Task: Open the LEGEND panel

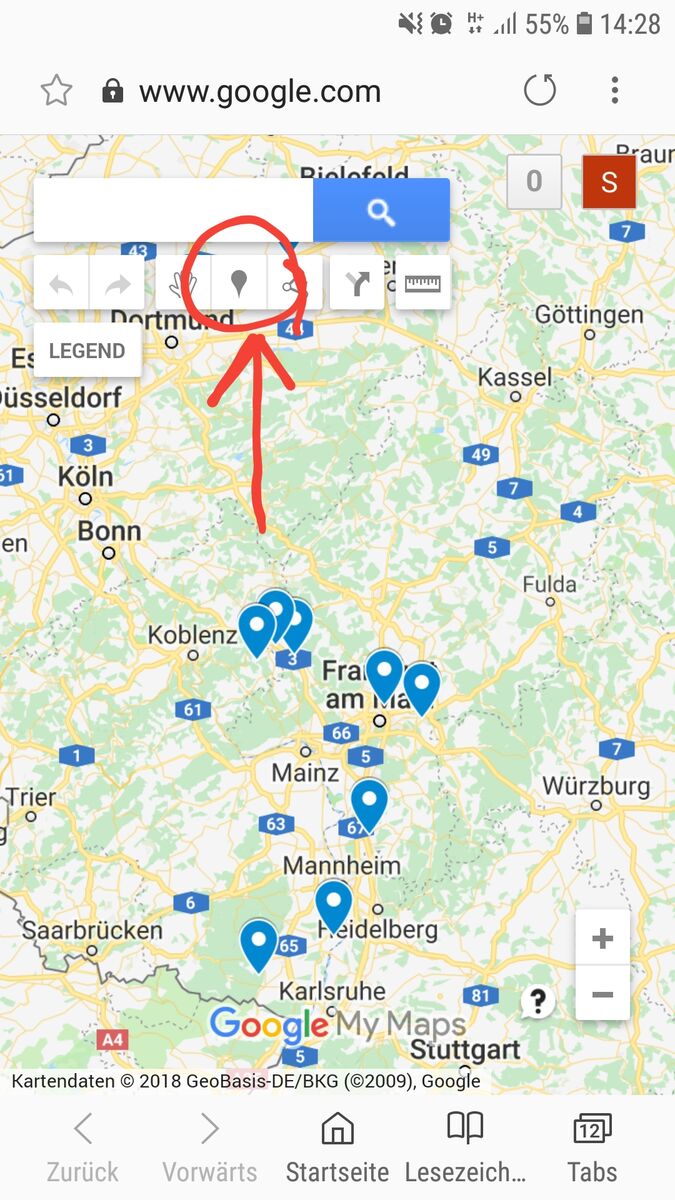Action: [87, 351]
